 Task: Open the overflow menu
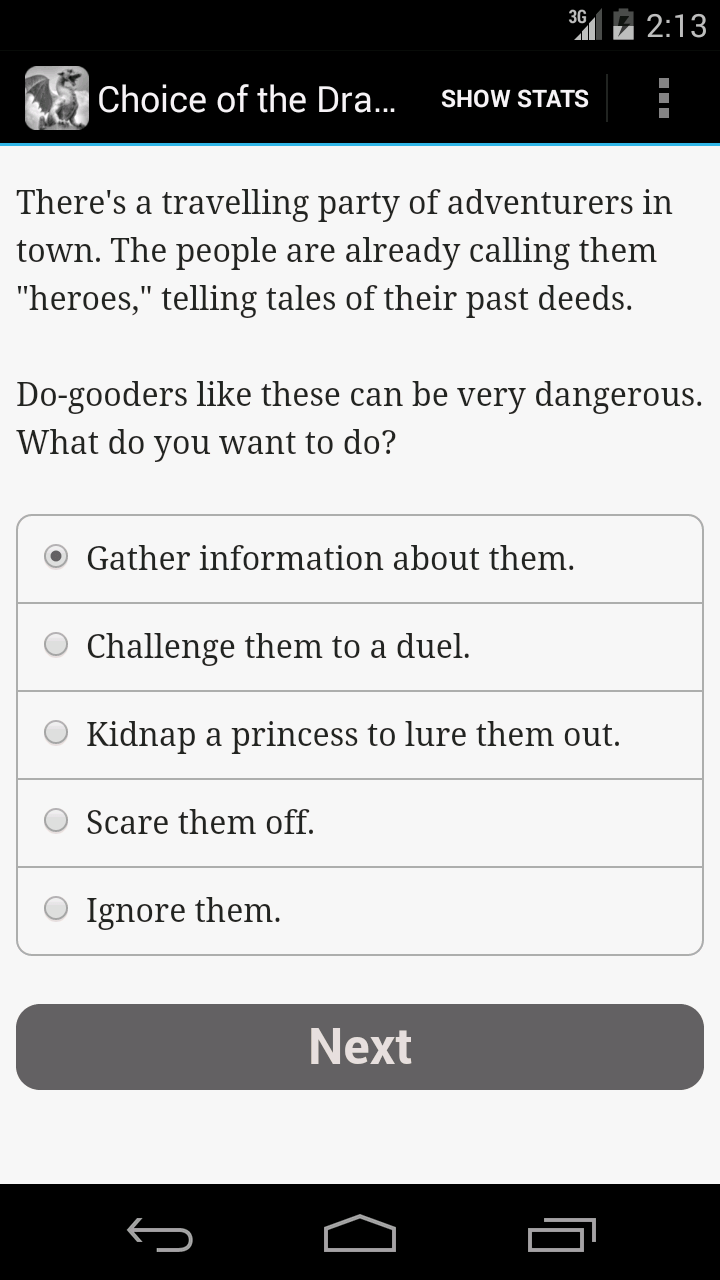(663, 99)
